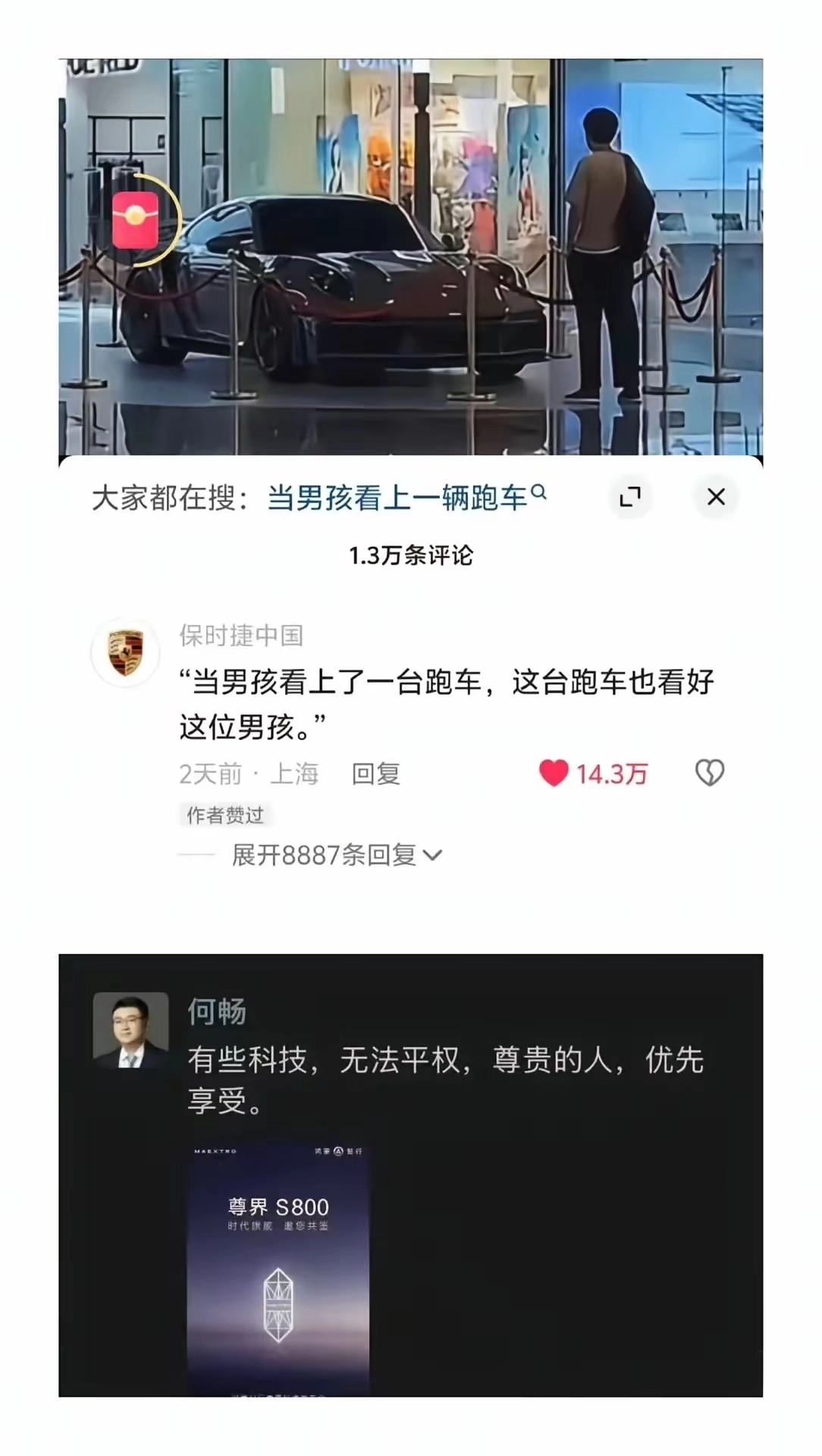
Task: Select the 1.3万条评论 header
Action: (411, 556)
